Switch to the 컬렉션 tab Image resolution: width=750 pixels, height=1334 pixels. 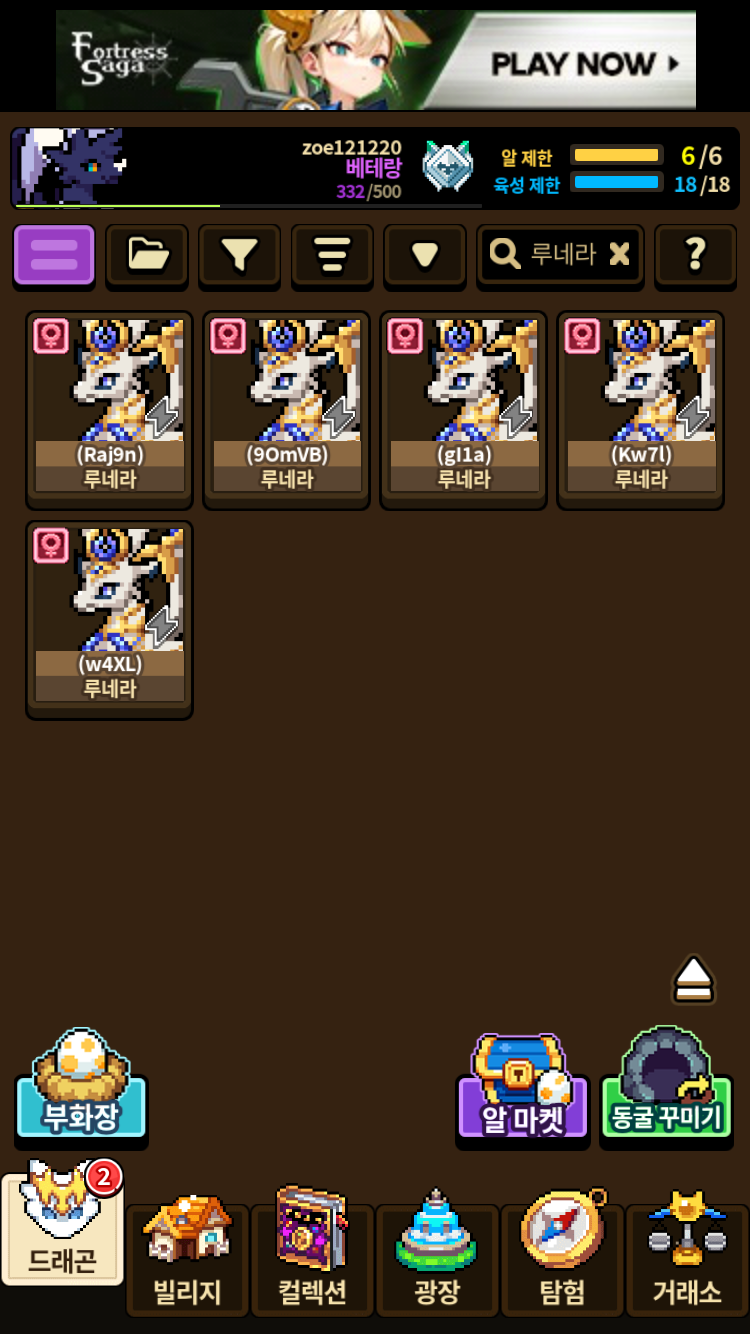pos(311,1260)
